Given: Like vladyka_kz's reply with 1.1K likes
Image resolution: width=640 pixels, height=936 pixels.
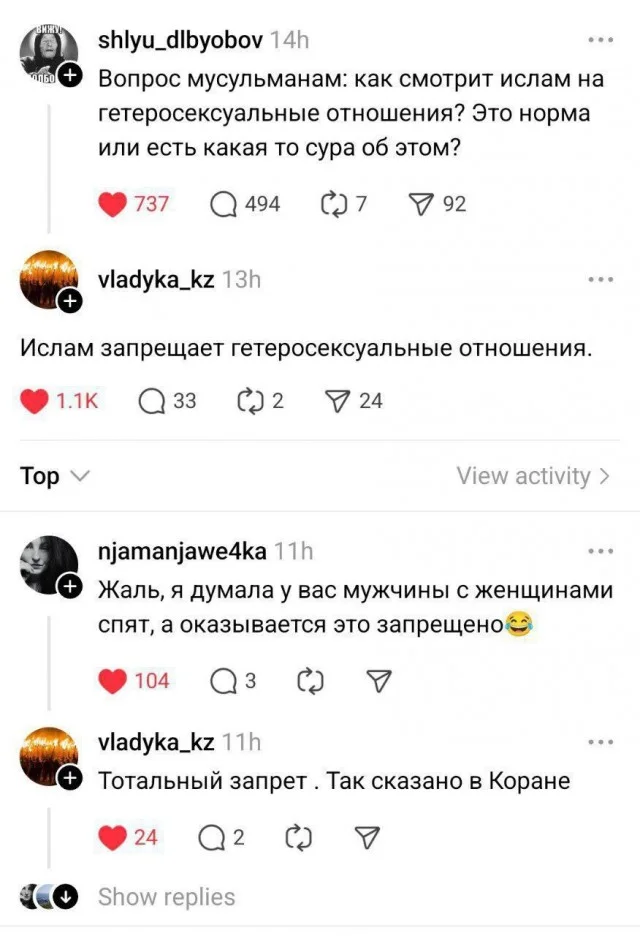Looking at the screenshot, I should click(x=35, y=401).
